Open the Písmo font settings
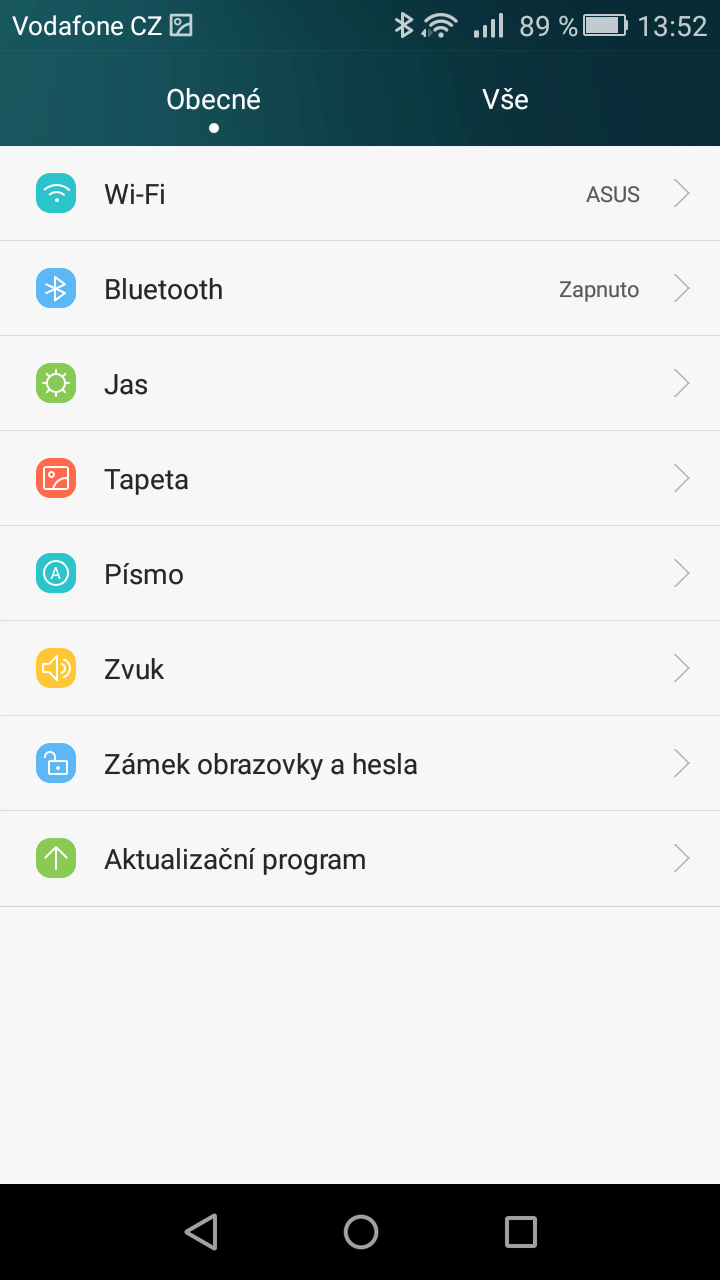 tap(360, 573)
